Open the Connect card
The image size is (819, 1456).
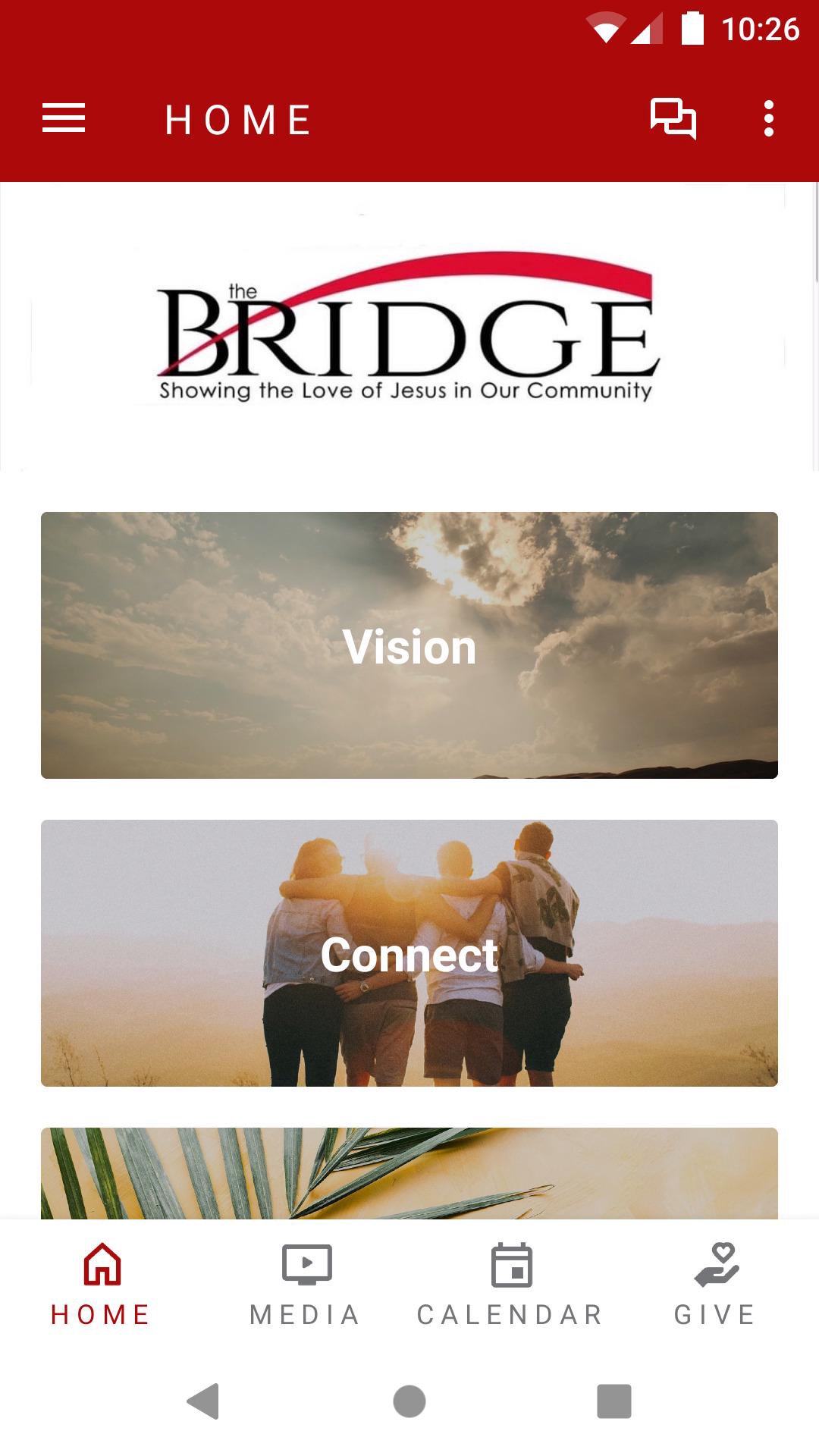(409, 953)
